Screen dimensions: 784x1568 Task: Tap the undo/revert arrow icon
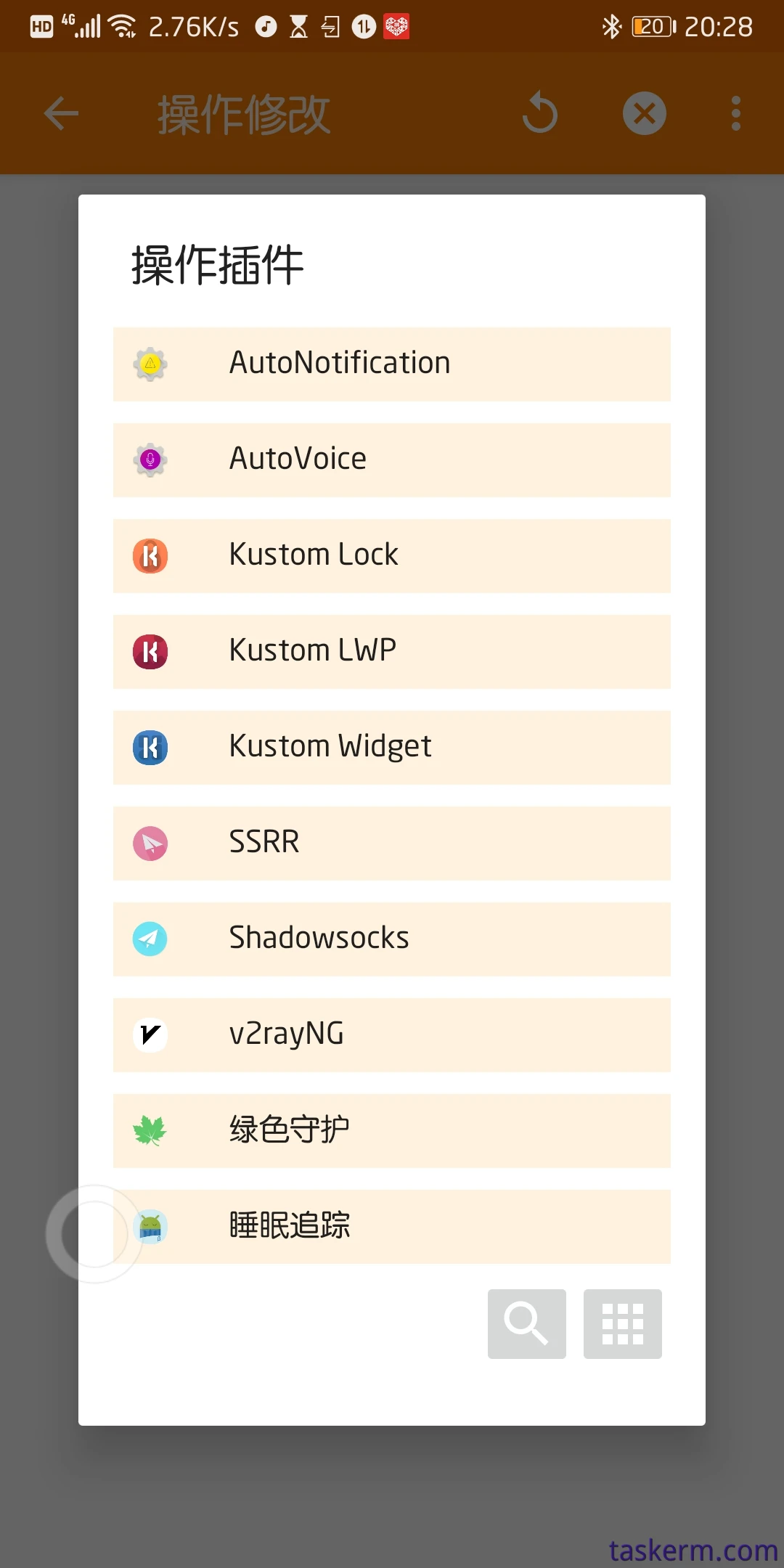coord(539,113)
